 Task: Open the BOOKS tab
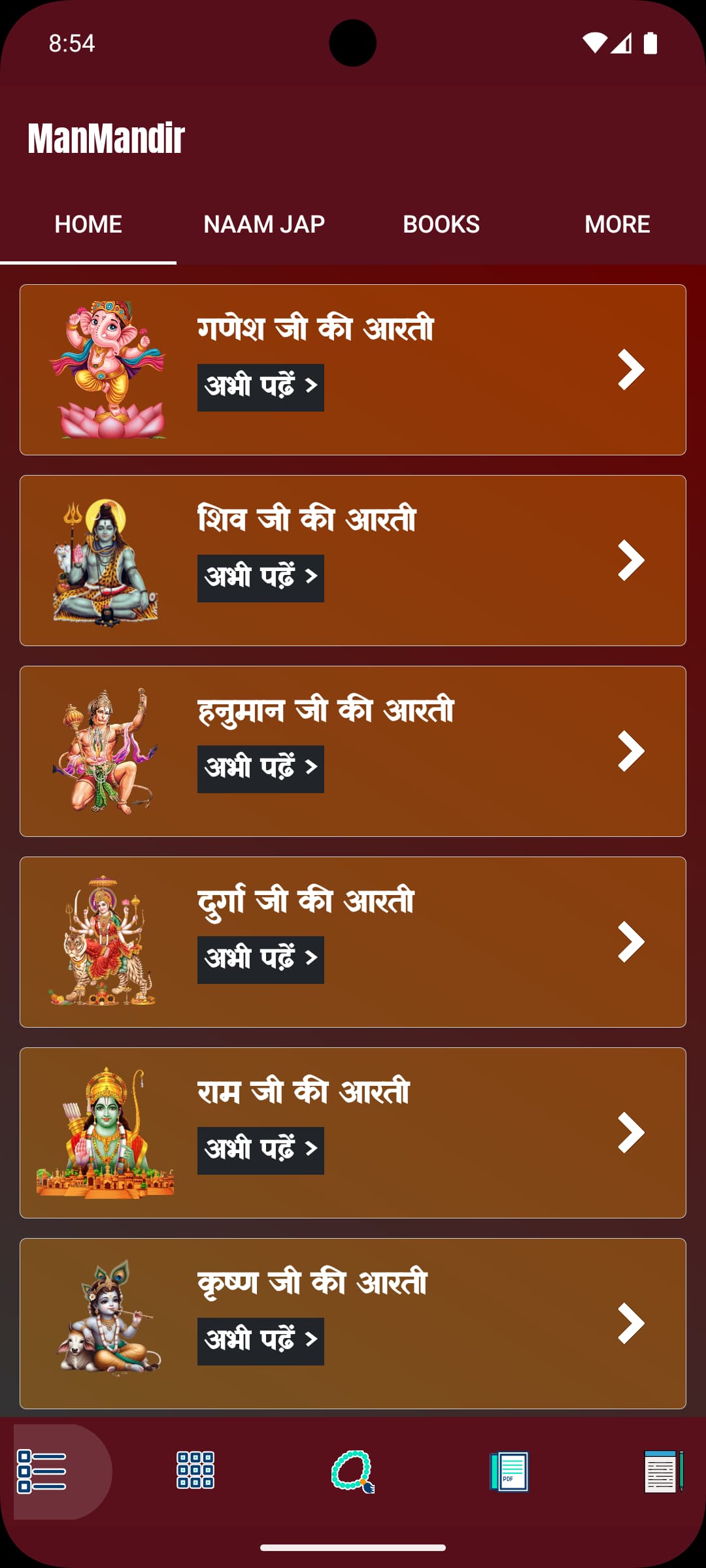441,224
